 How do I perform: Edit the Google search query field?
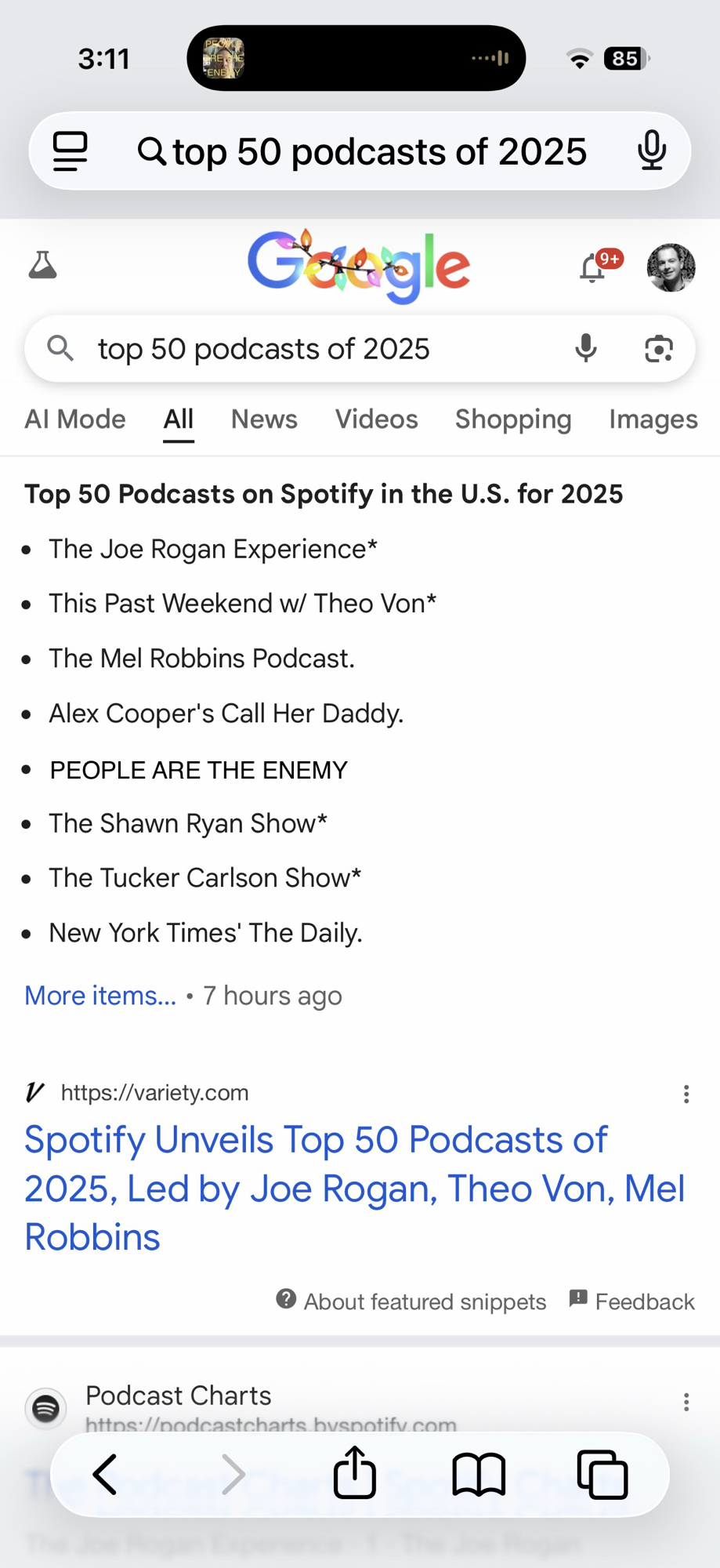[x=313, y=349]
